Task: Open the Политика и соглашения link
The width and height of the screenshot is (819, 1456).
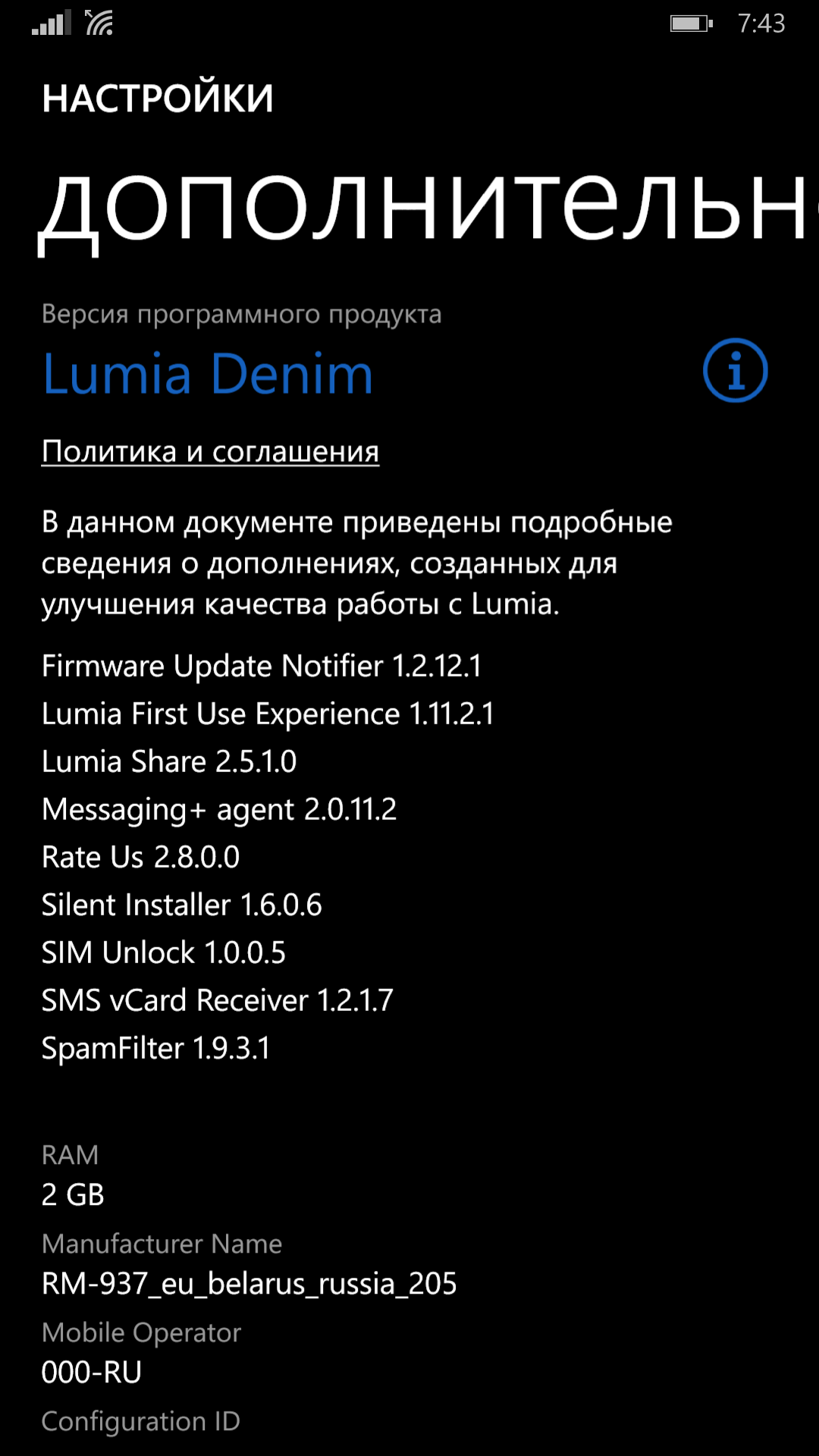Action: [x=210, y=451]
